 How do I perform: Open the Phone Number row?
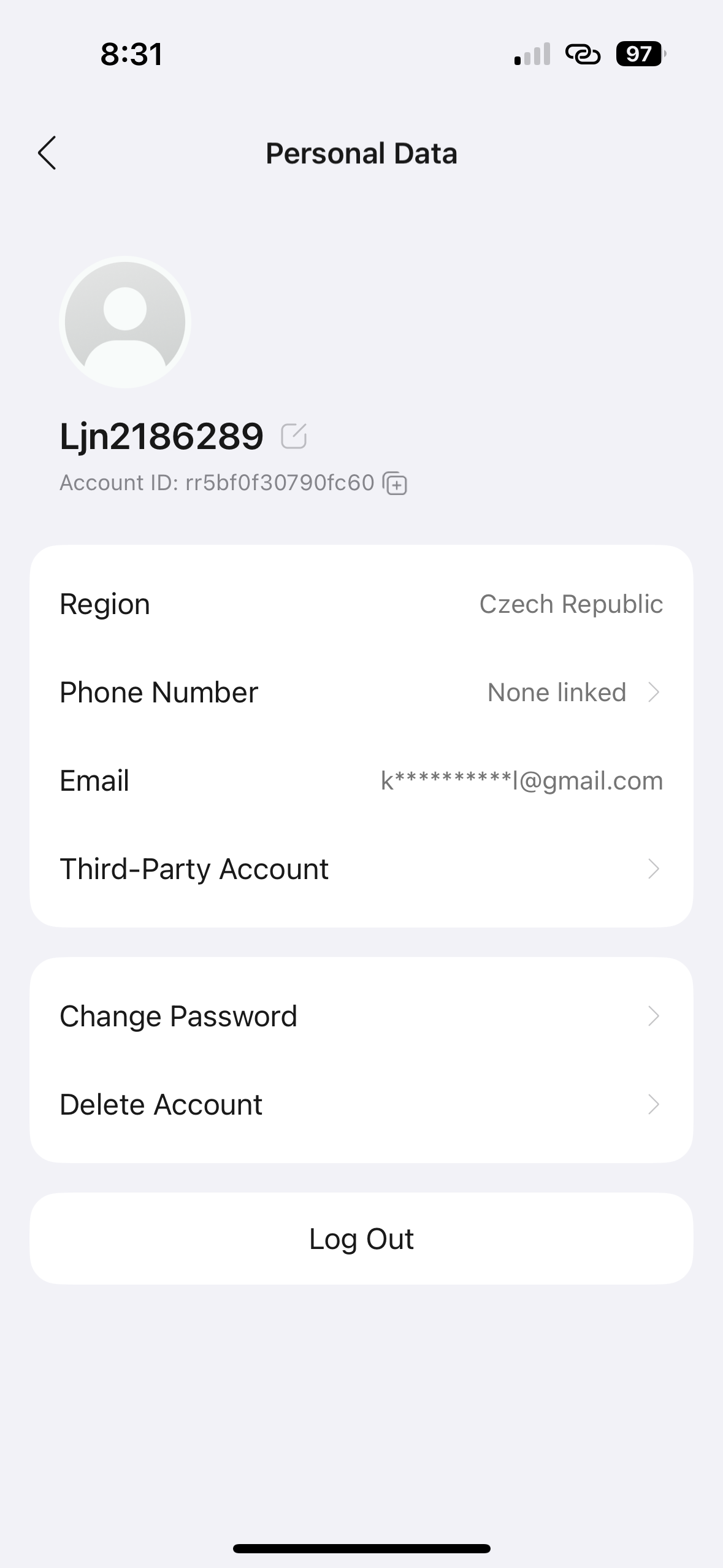[x=361, y=693]
